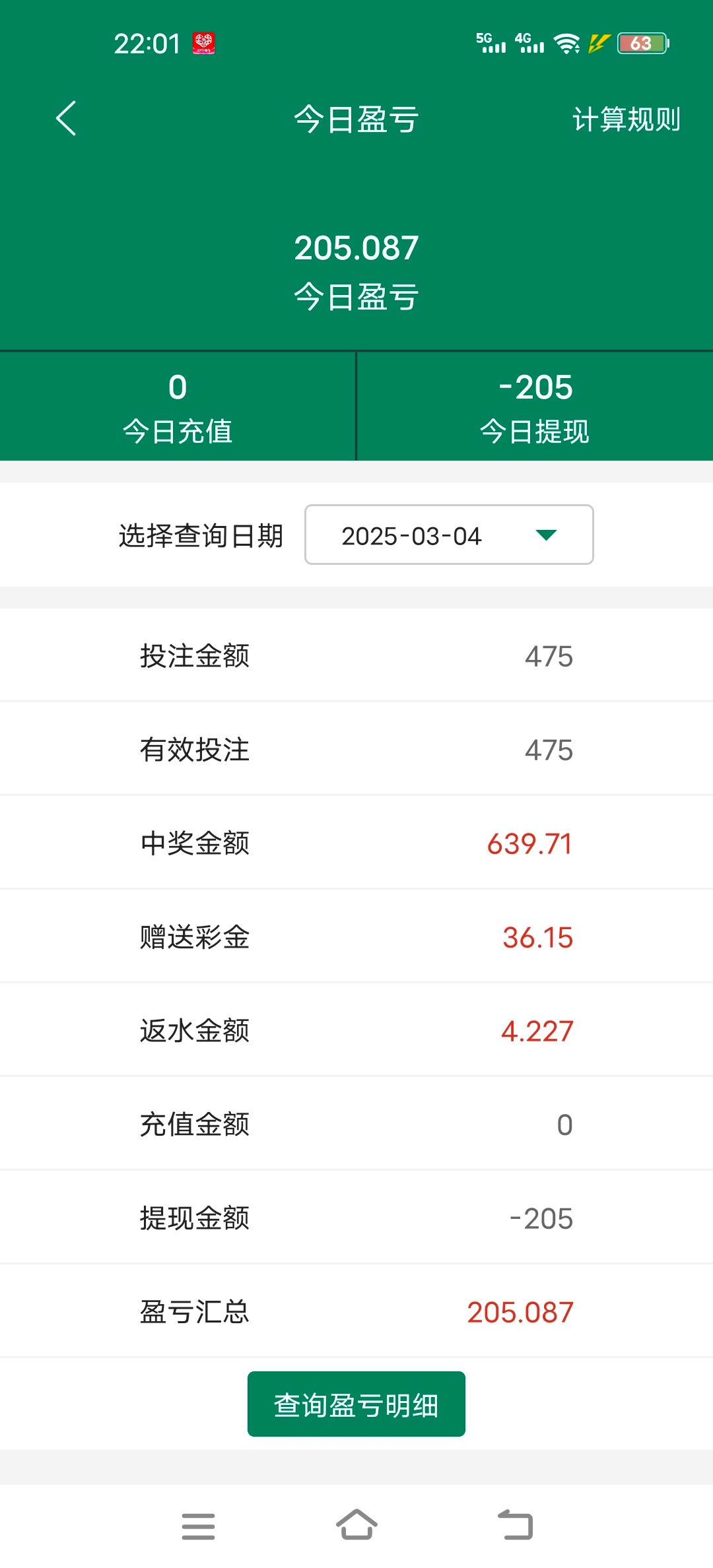Open 计算规则 calculation rules
The height and width of the screenshot is (1568, 713).
click(x=626, y=119)
